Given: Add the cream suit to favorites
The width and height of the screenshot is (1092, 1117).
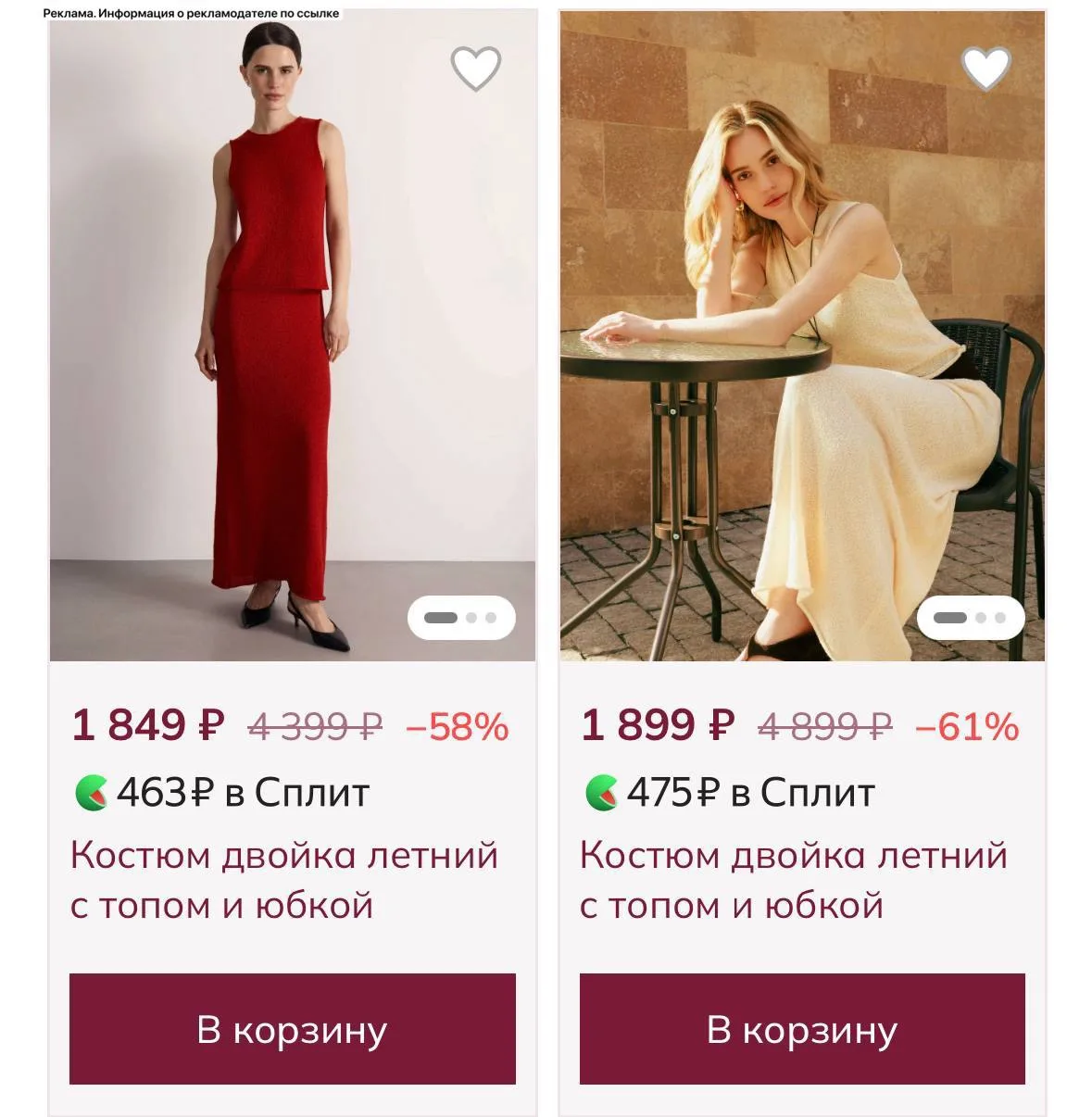Looking at the screenshot, I should (x=985, y=69).
